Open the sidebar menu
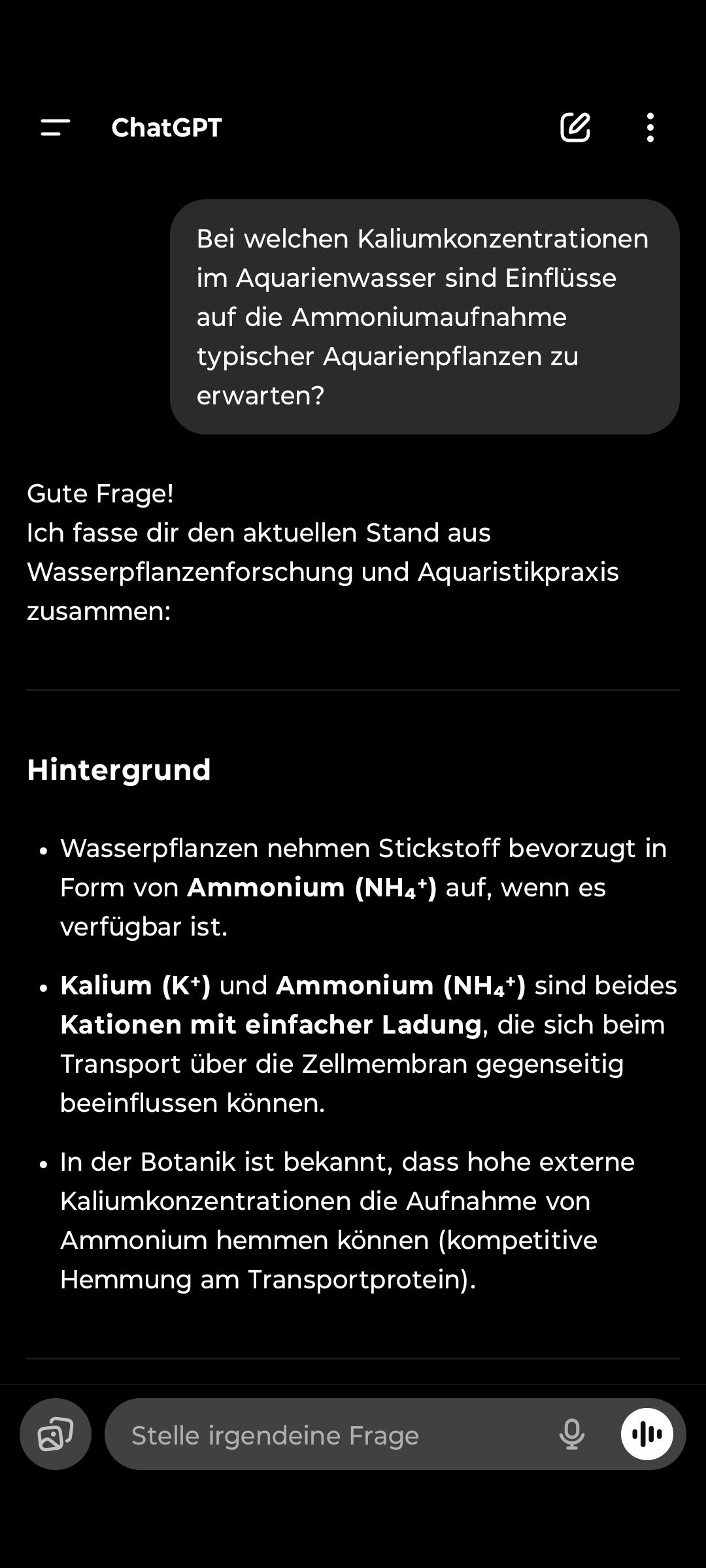 point(56,127)
